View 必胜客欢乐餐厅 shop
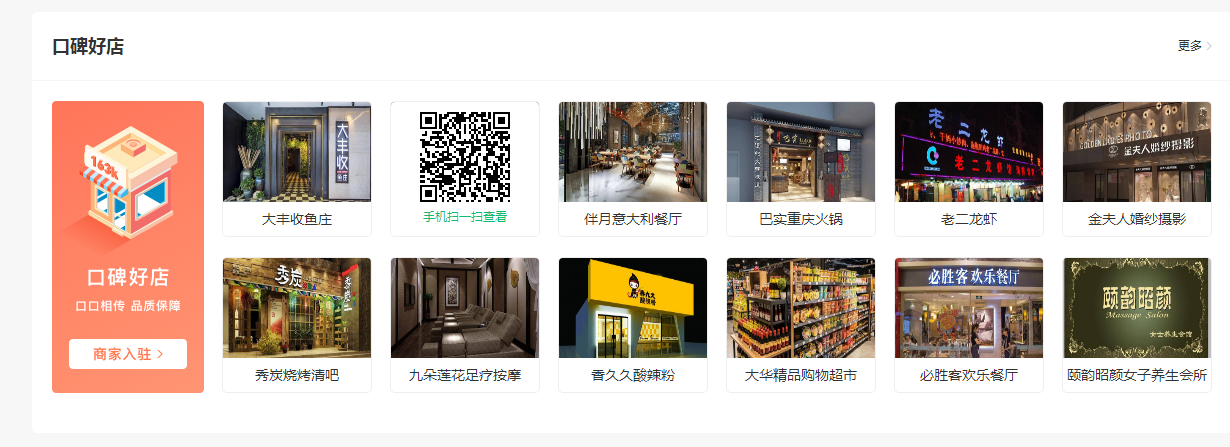The height and width of the screenshot is (447, 1230). coord(969,324)
